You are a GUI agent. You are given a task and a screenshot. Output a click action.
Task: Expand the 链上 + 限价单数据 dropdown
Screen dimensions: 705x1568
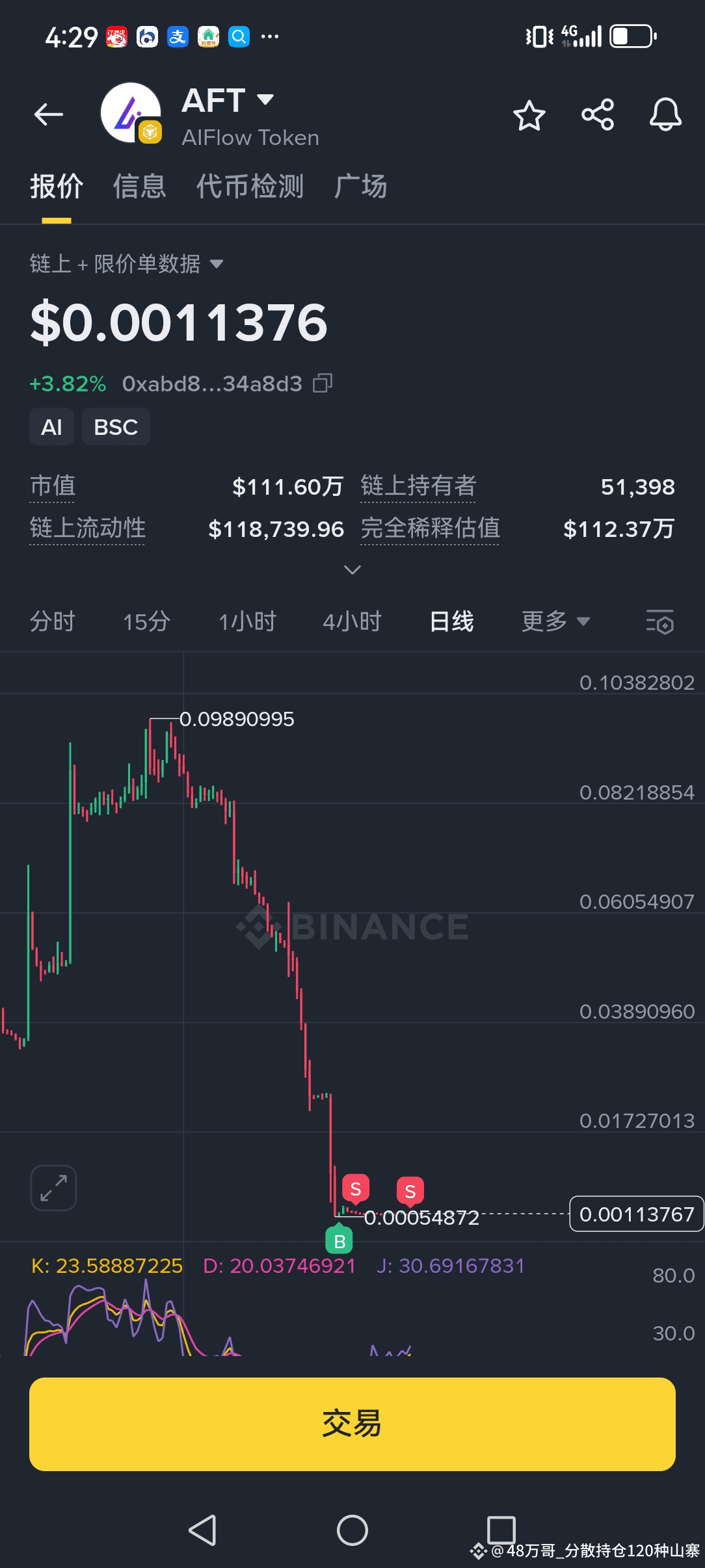pyautogui.click(x=127, y=264)
